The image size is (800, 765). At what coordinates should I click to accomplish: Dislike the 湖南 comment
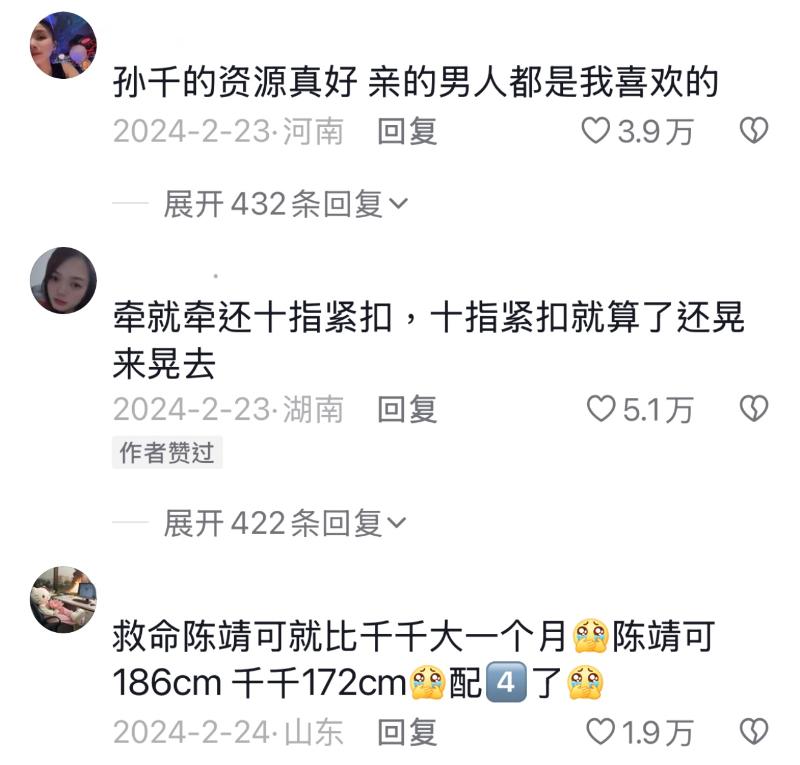click(x=753, y=408)
